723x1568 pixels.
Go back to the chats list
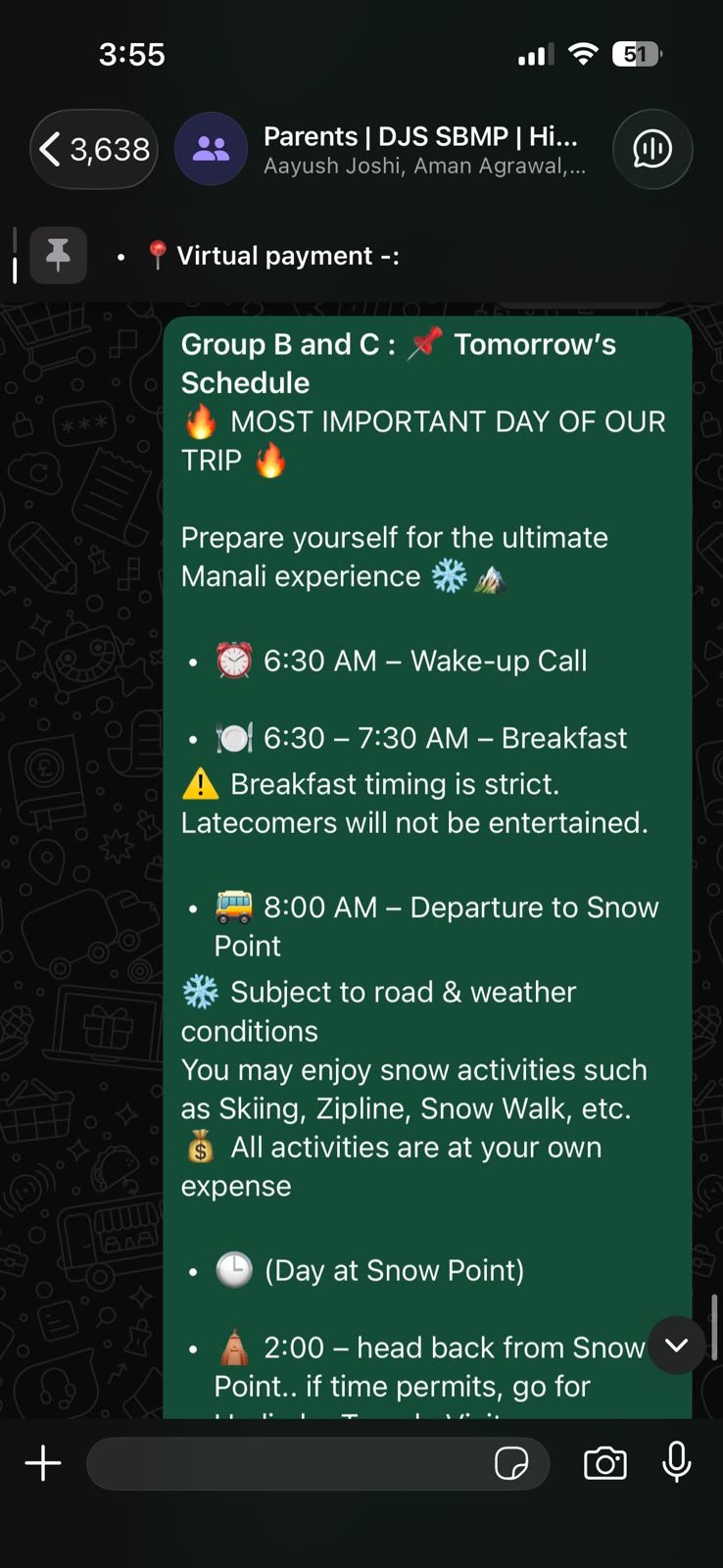tap(94, 149)
